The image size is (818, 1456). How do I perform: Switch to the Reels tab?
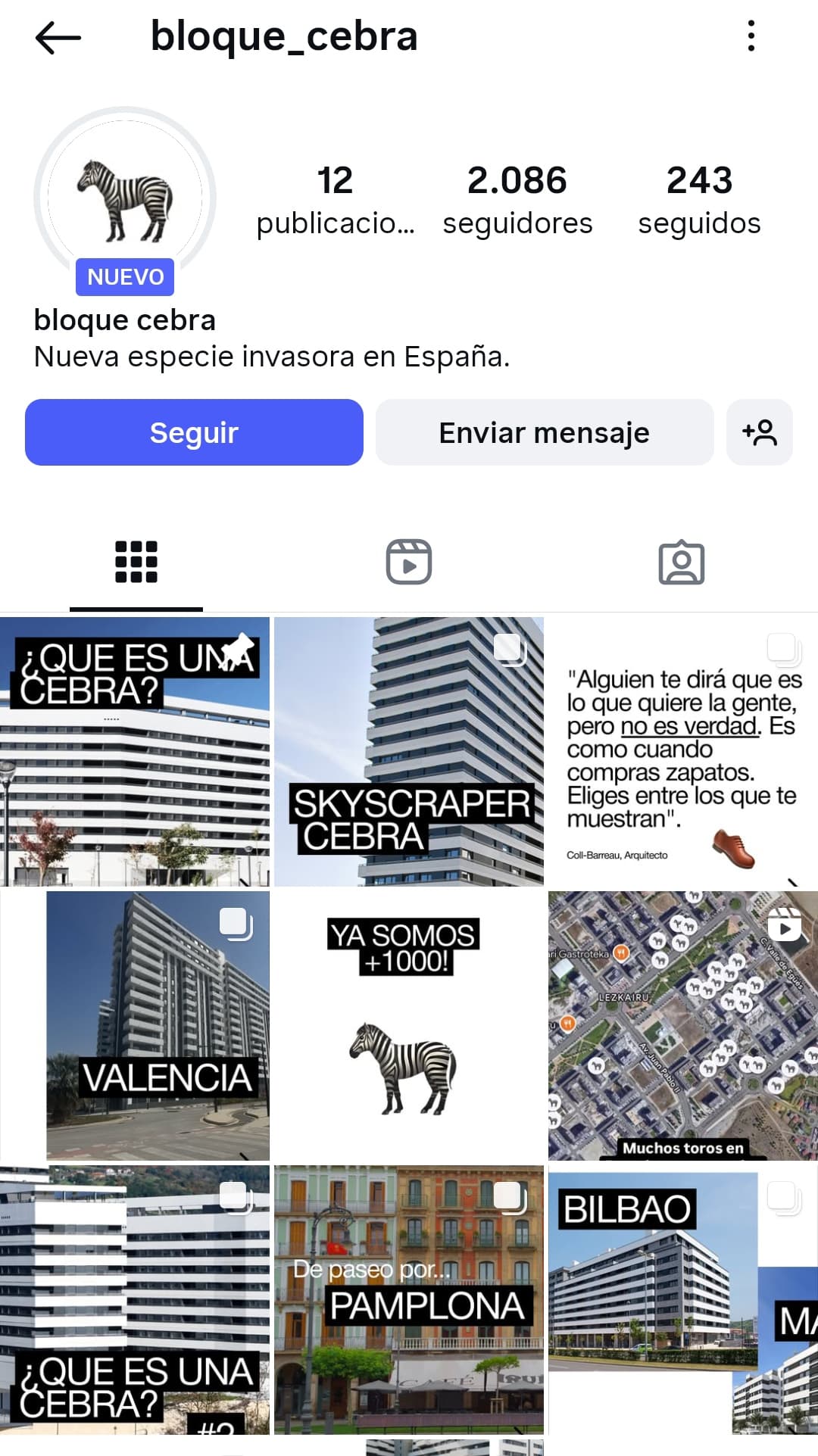[x=409, y=562]
